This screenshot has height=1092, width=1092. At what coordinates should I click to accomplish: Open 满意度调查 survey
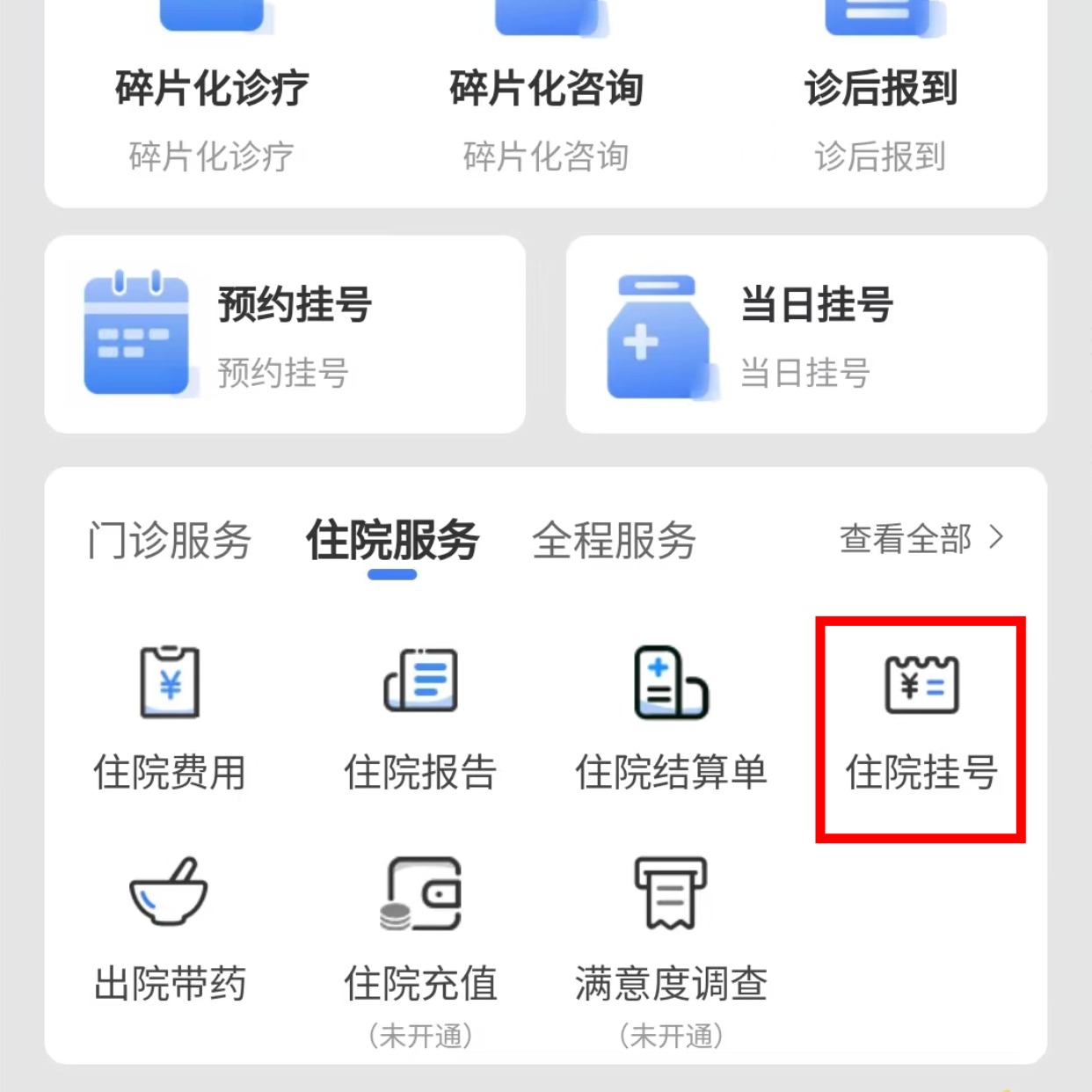(671, 932)
